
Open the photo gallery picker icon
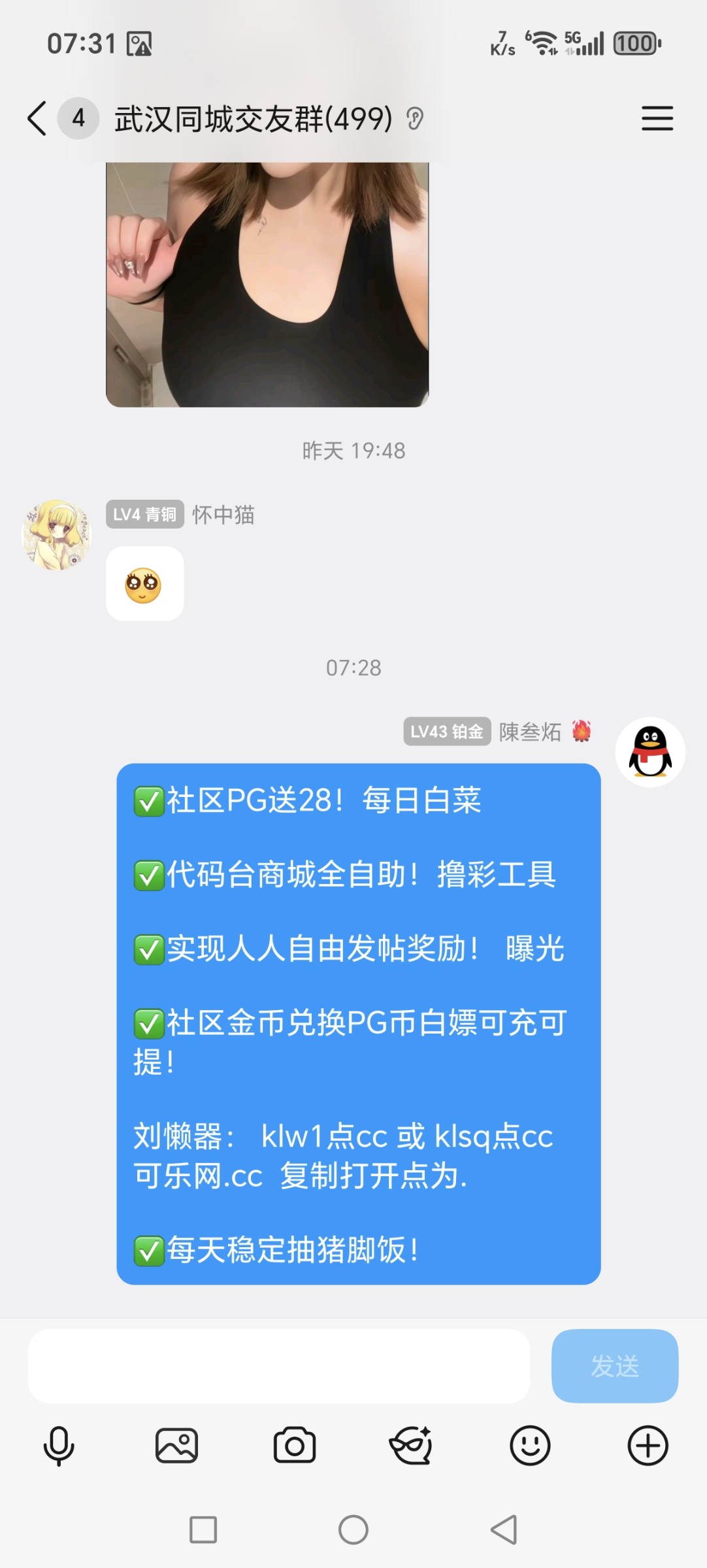click(177, 1445)
